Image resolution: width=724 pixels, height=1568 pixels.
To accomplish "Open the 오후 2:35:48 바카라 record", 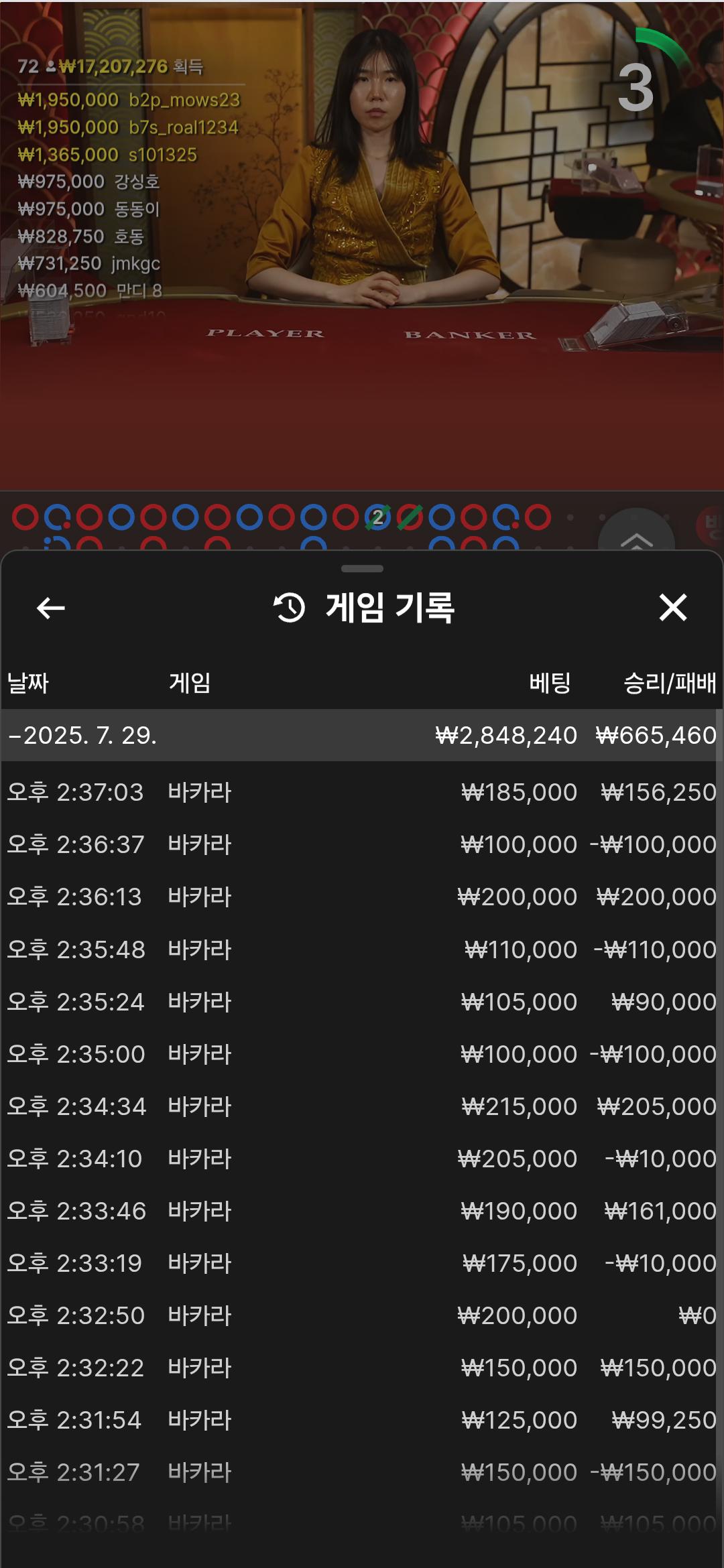I will (x=362, y=950).
